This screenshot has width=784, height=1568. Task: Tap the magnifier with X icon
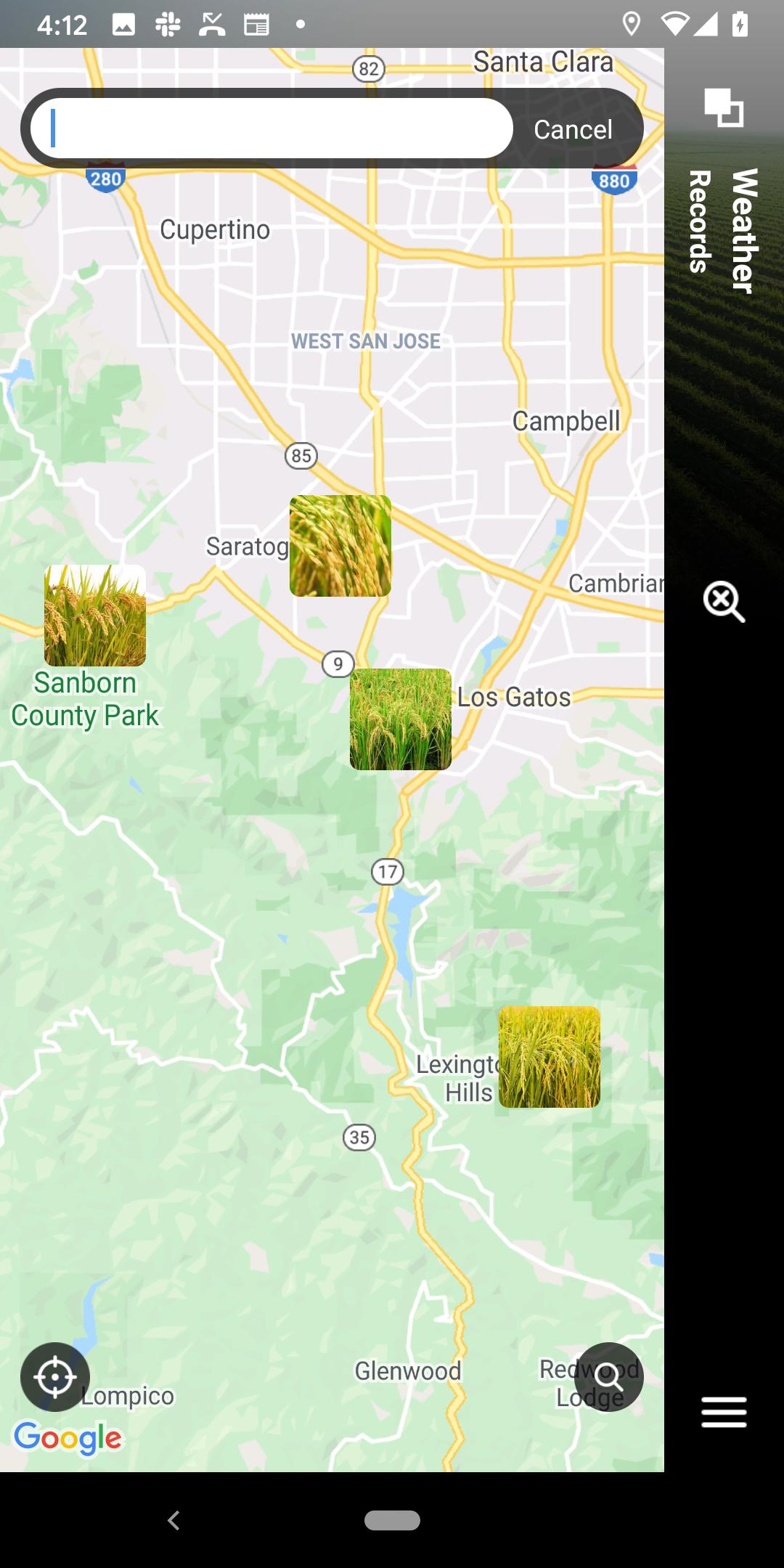coord(724,601)
